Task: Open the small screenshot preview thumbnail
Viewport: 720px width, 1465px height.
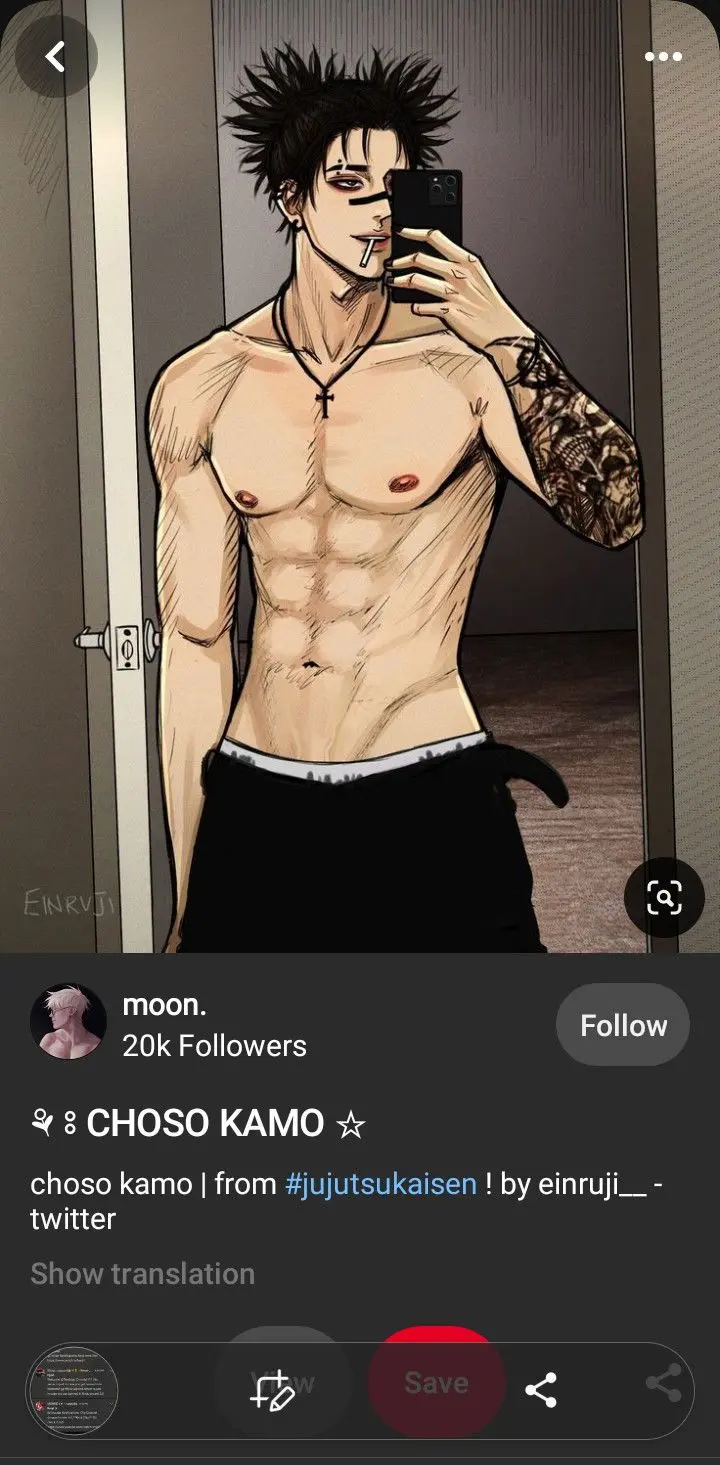Action: click(x=72, y=1388)
